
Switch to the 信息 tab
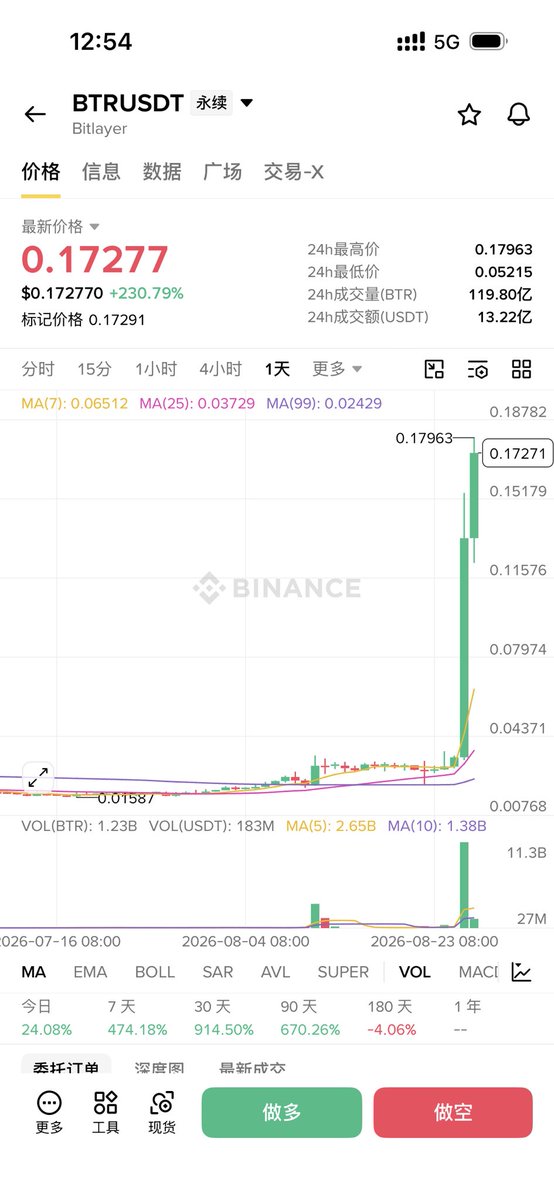pos(101,172)
